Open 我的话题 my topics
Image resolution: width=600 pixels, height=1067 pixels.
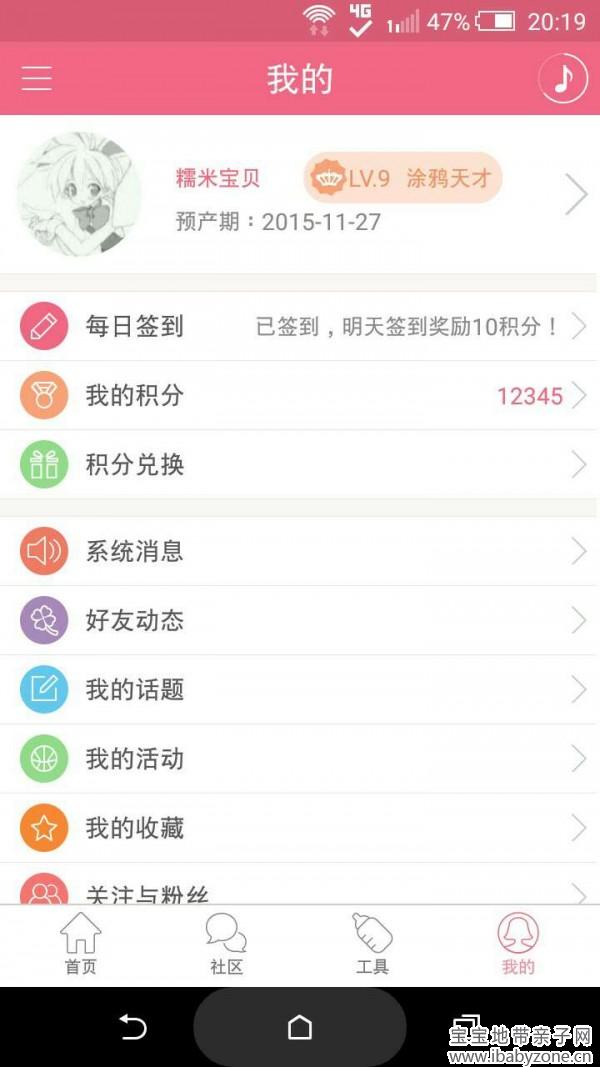point(300,690)
